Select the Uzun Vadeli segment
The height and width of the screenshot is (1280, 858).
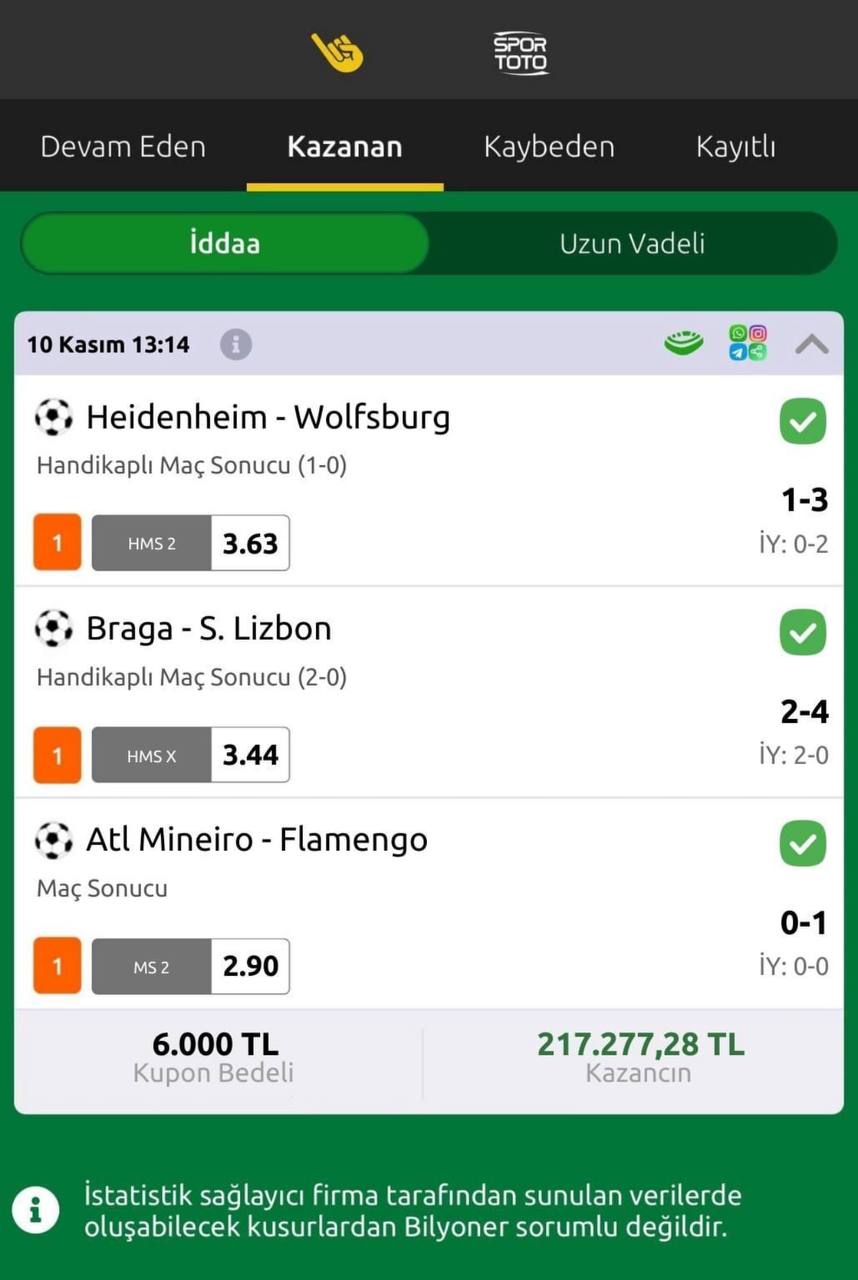(632, 243)
